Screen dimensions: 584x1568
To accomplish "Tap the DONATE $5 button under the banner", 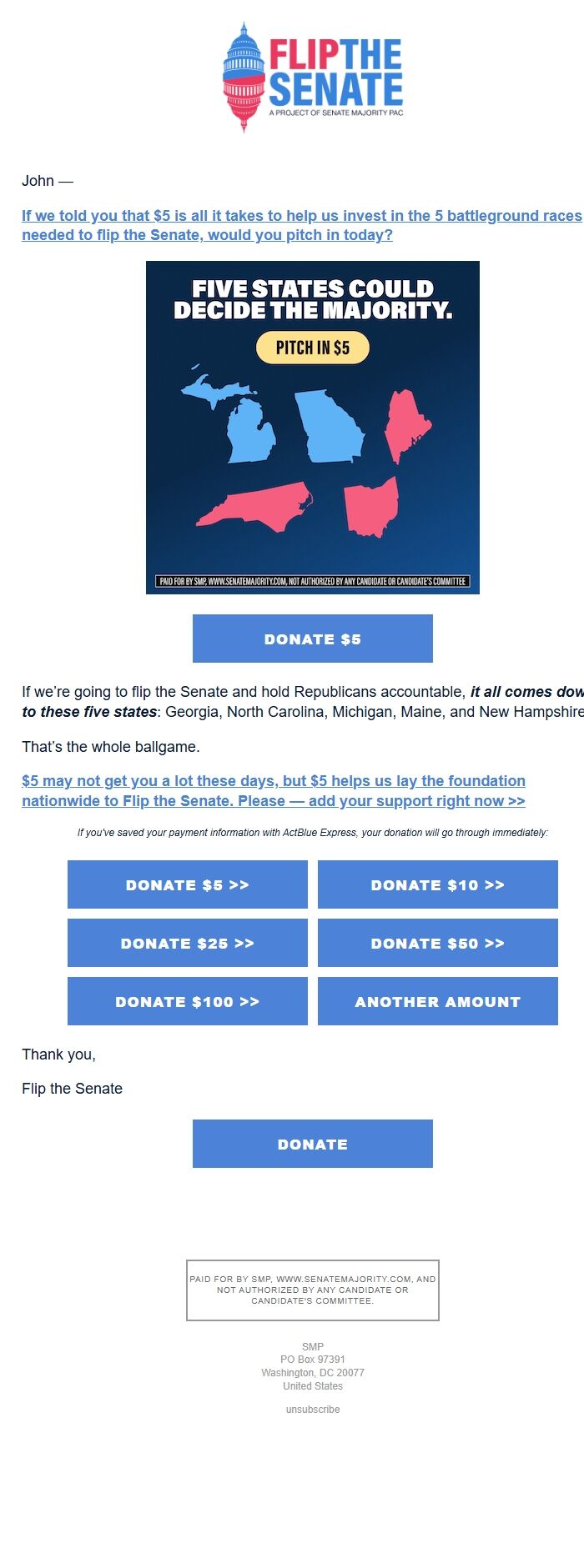I will [312, 639].
